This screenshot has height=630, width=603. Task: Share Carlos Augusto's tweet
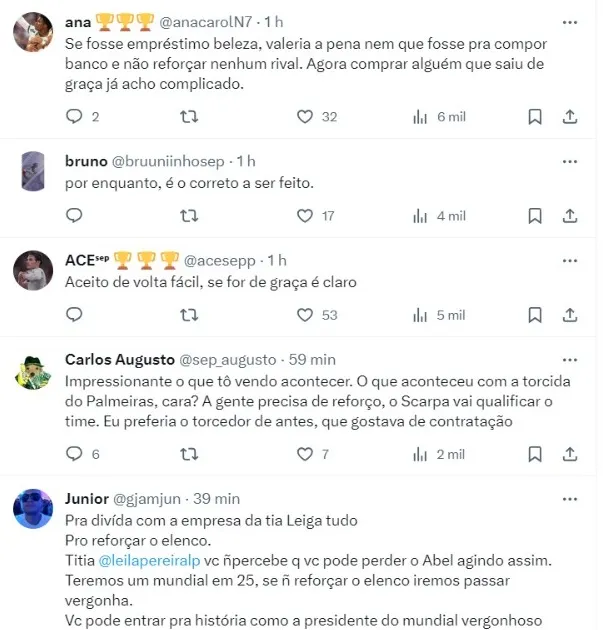click(x=570, y=454)
